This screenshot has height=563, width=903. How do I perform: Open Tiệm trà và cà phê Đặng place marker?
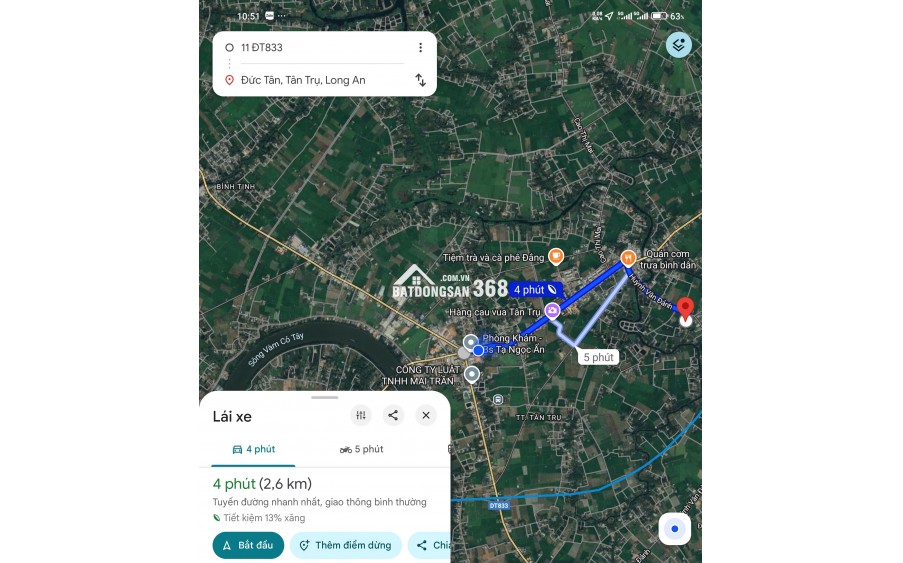coord(557,255)
